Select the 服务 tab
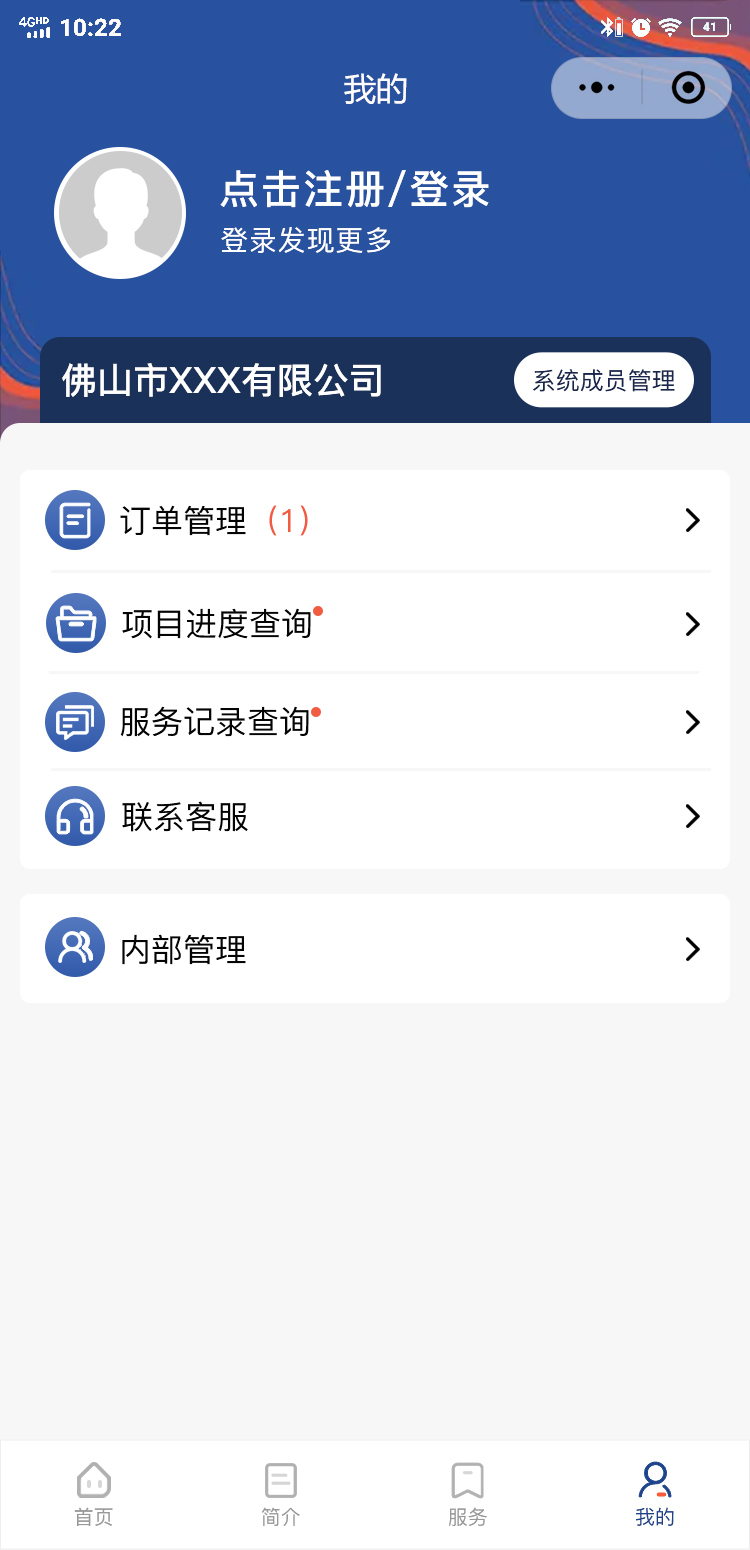The image size is (750, 1550). tap(468, 1494)
